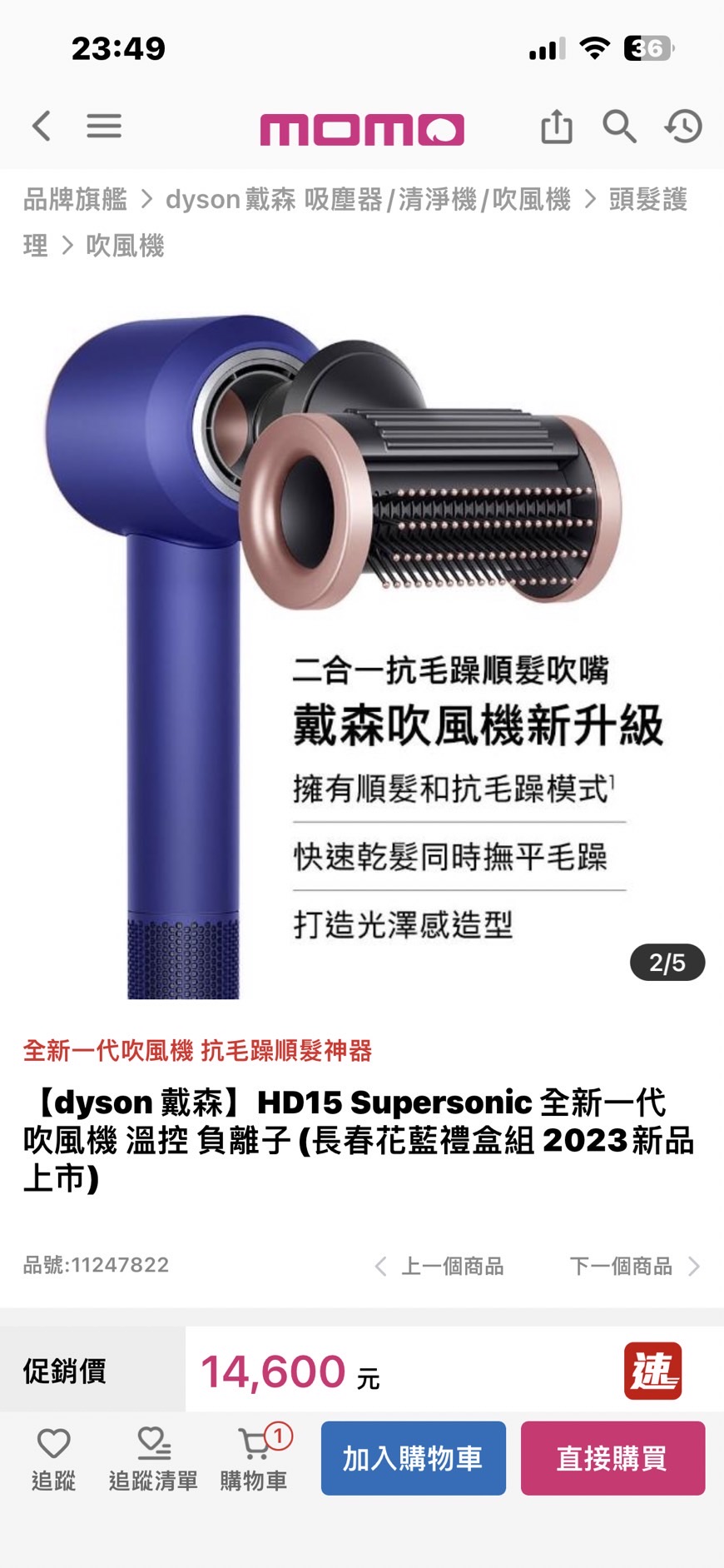The image size is (724, 1568).
Task: Open the 吹風機 breadcrumb category
Action: 125,246
